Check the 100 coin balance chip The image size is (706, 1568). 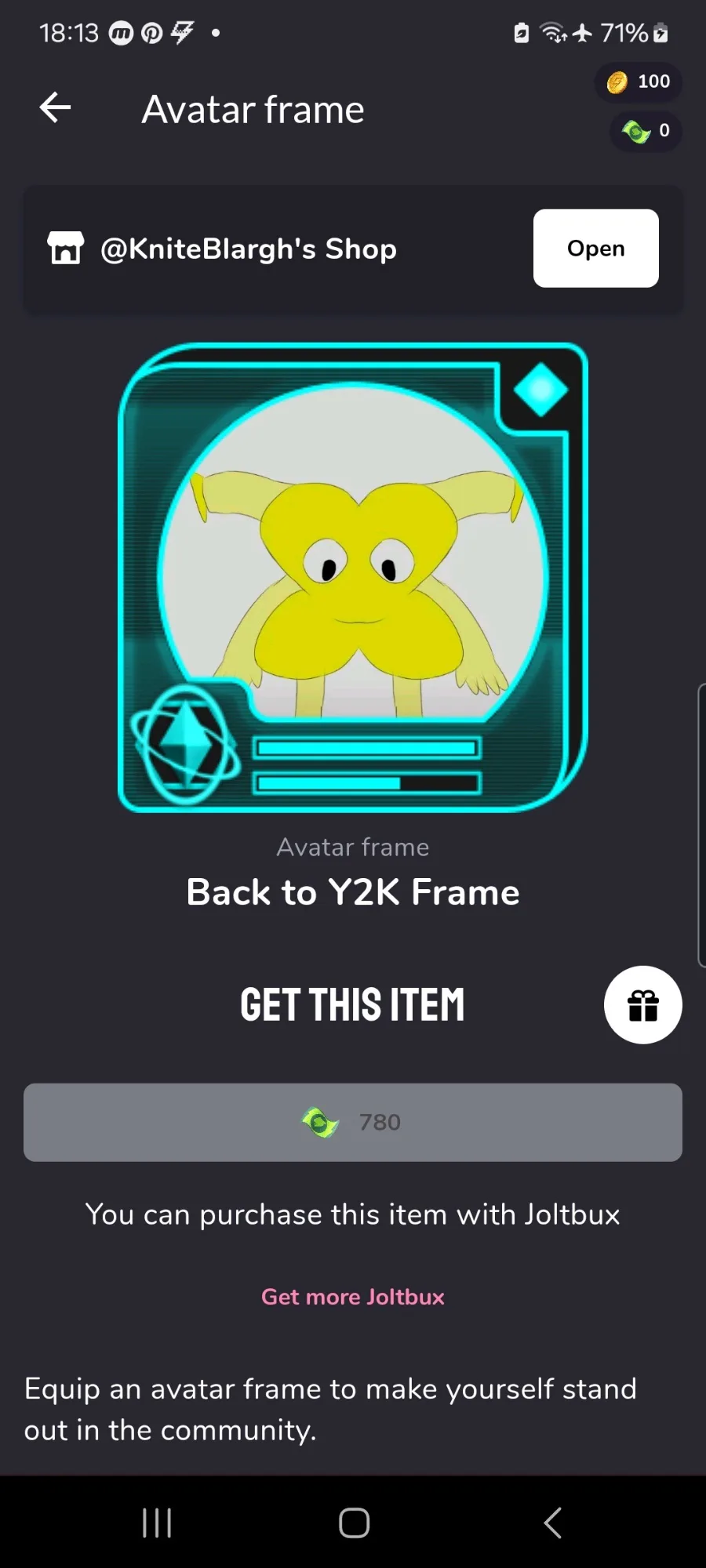point(639,82)
